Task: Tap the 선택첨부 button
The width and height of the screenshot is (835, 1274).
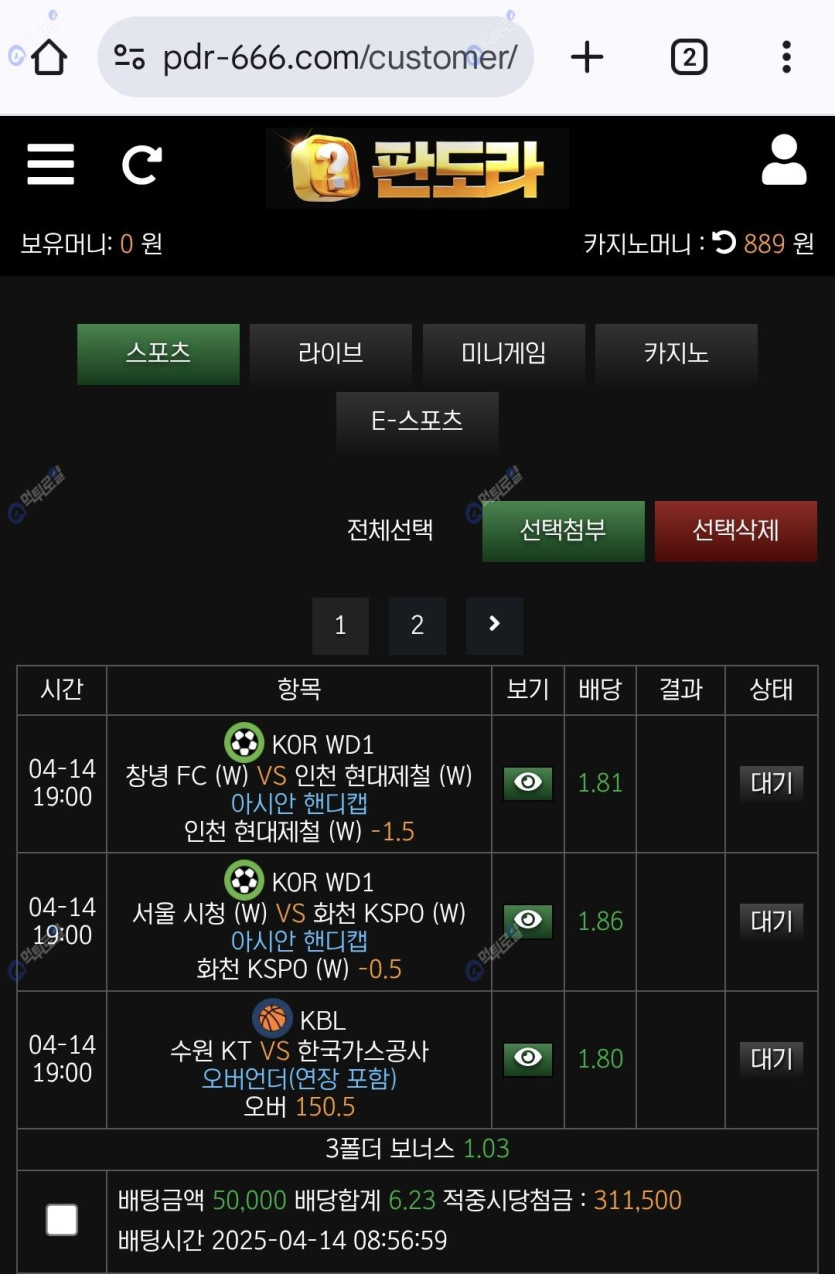Action: pos(563,531)
